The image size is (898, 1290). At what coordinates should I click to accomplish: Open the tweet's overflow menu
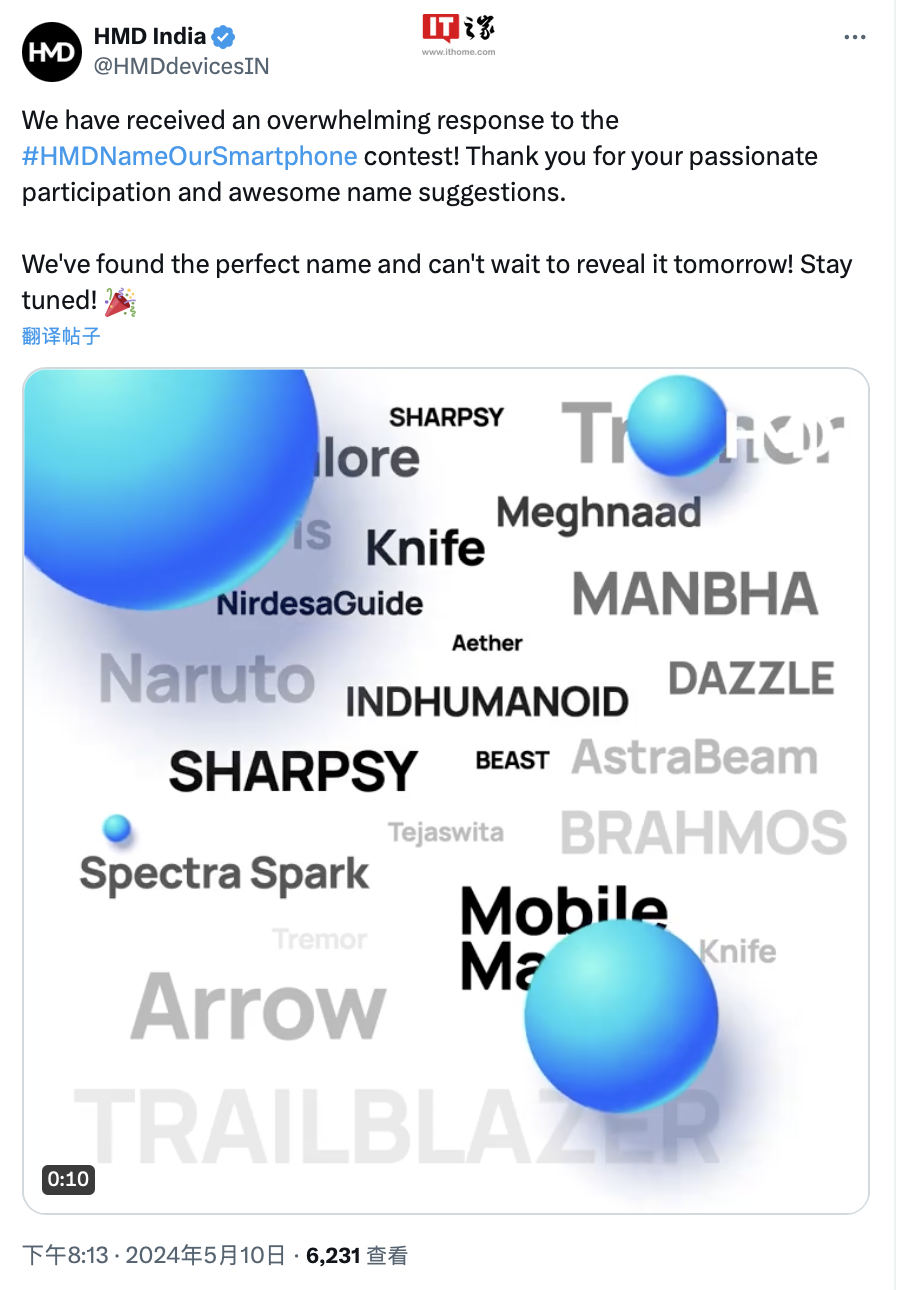[854, 37]
